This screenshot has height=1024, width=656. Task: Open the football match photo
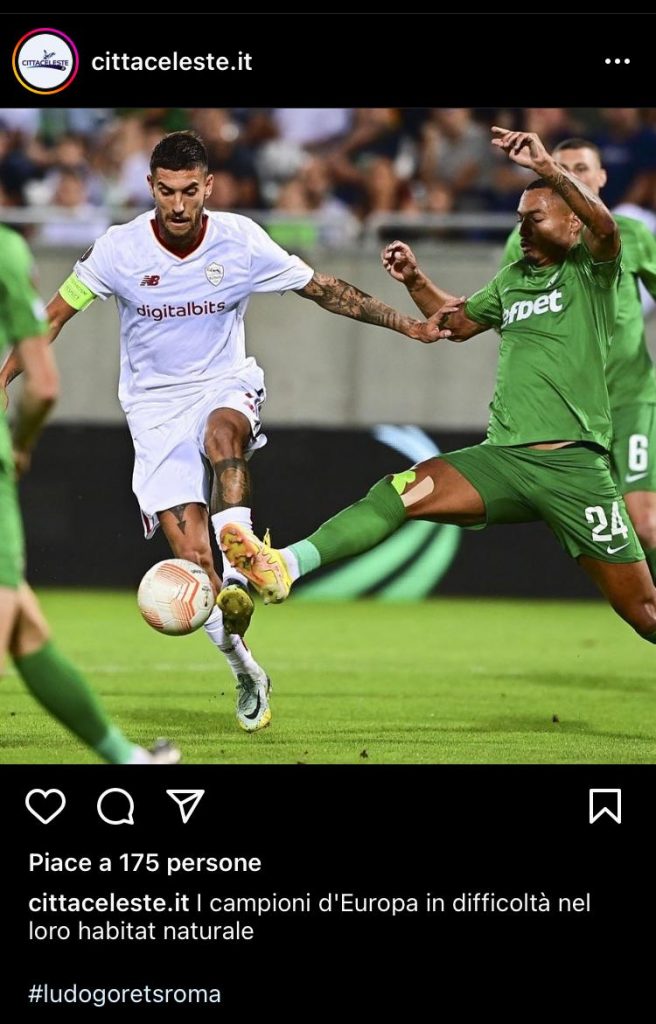328,436
